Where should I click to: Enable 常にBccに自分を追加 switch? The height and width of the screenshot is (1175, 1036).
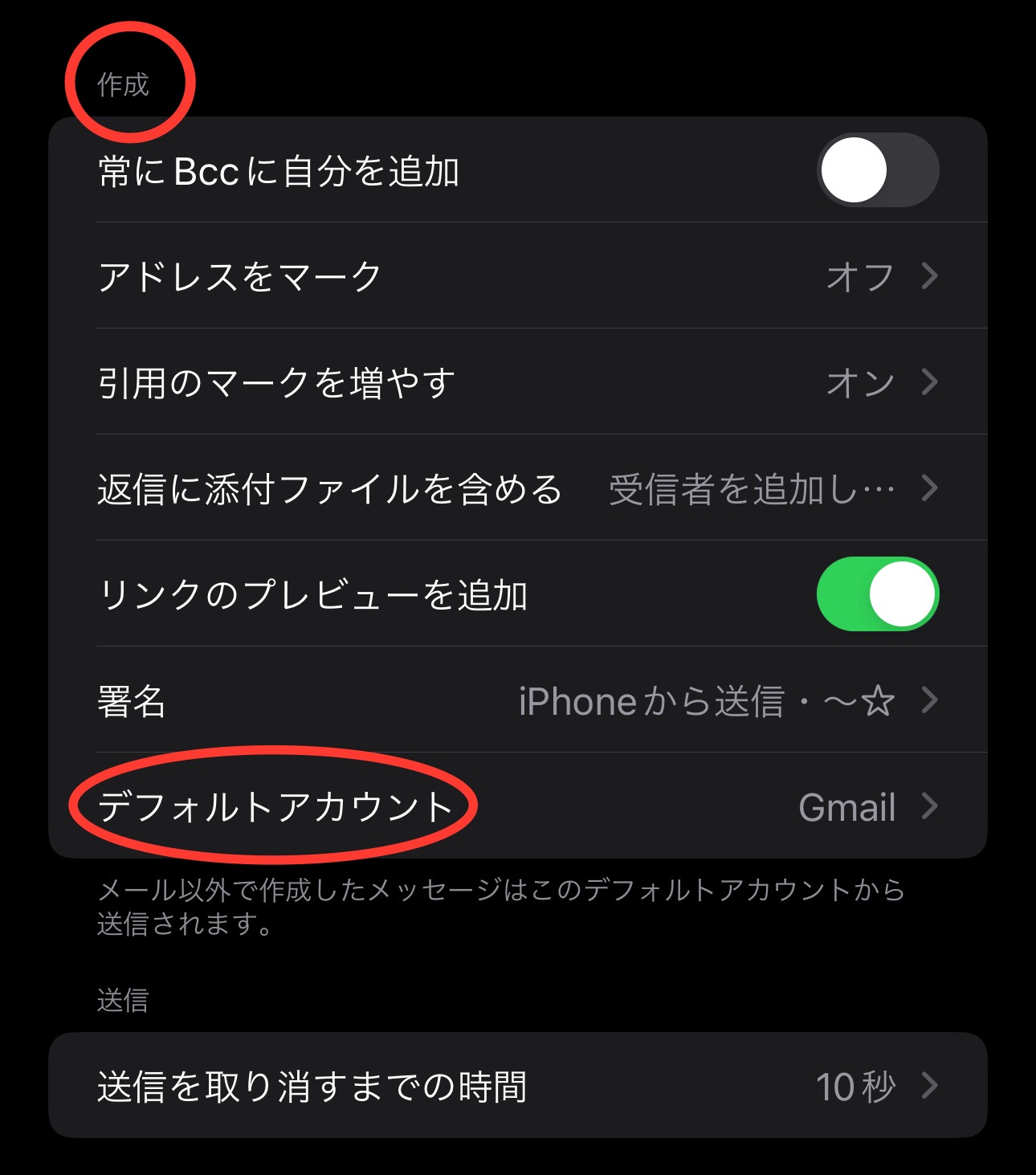coord(877,170)
